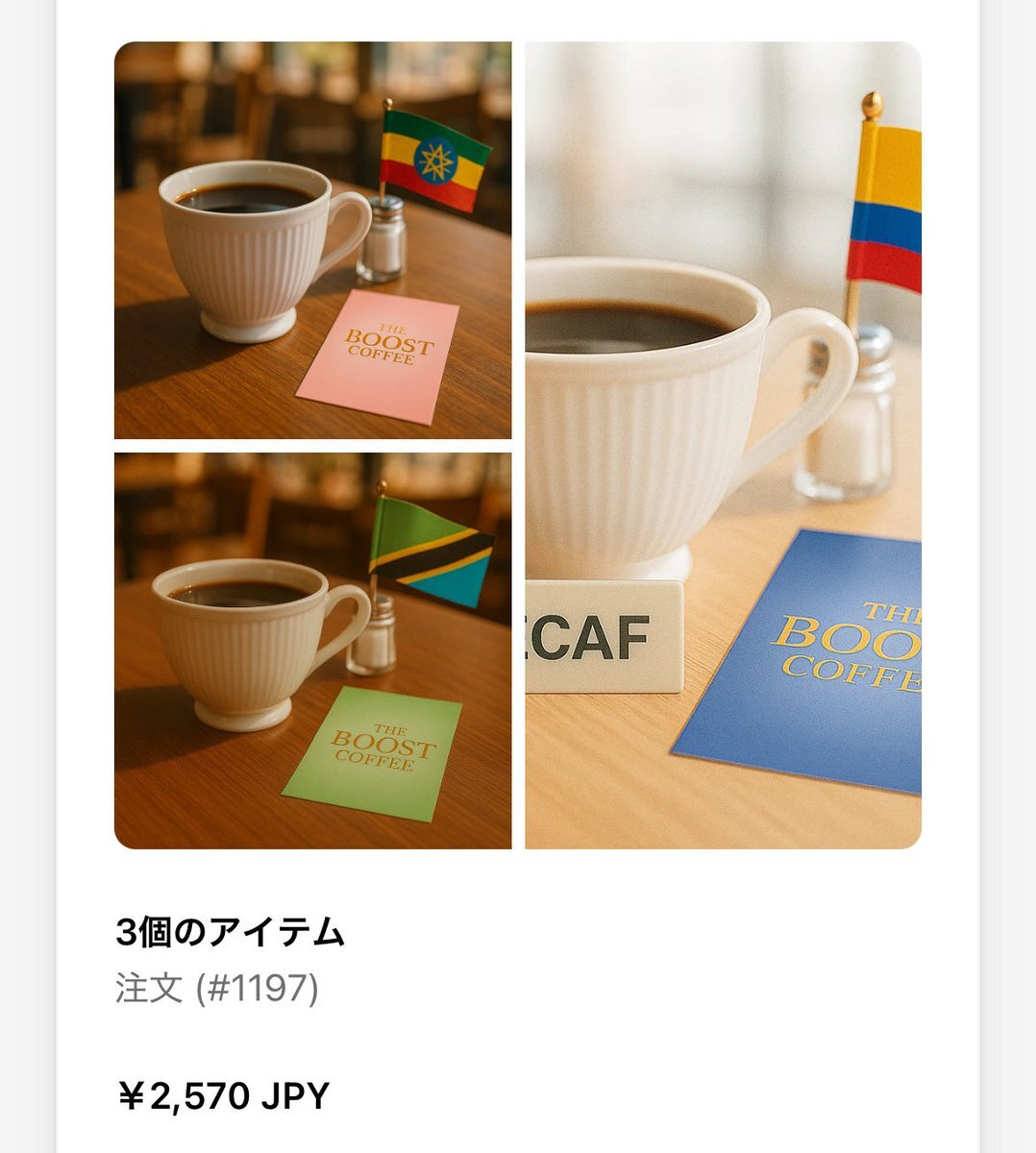Open order #1197 with 3 items
Viewport: 1036px width, 1153px height.
point(230,932)
